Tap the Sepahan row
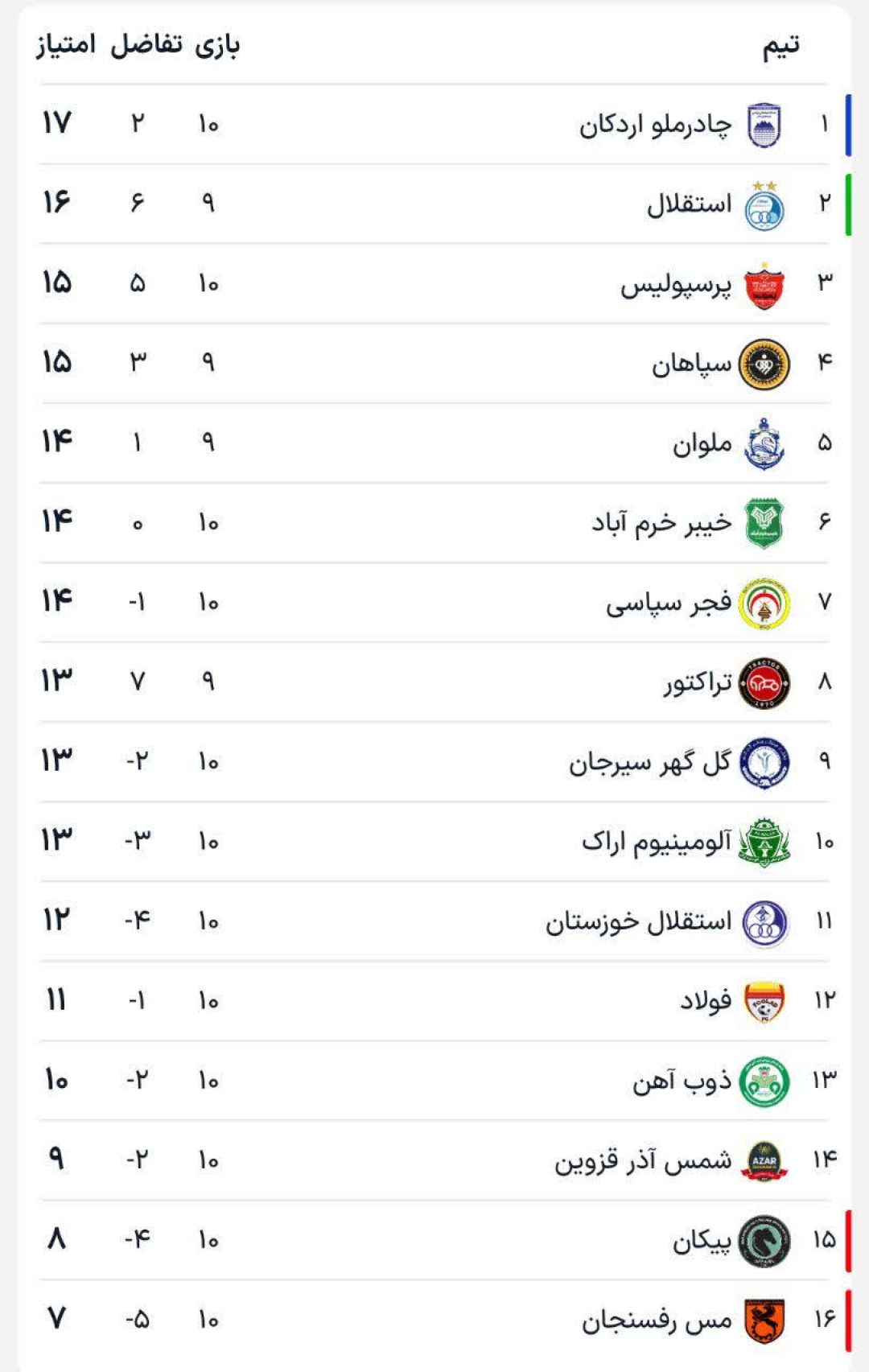Screen dimensions: 869x1372 point(692,364)
